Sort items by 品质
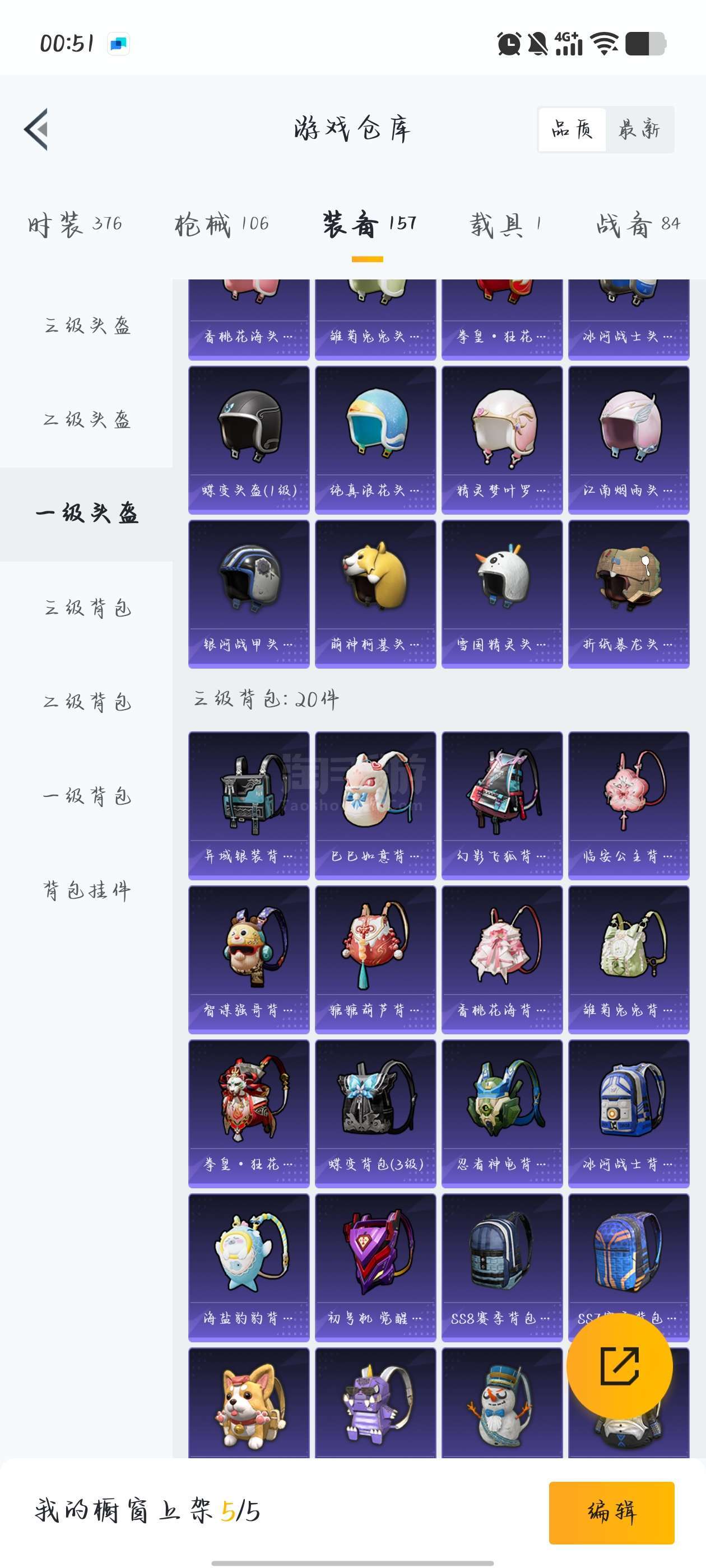 point(572,129)
